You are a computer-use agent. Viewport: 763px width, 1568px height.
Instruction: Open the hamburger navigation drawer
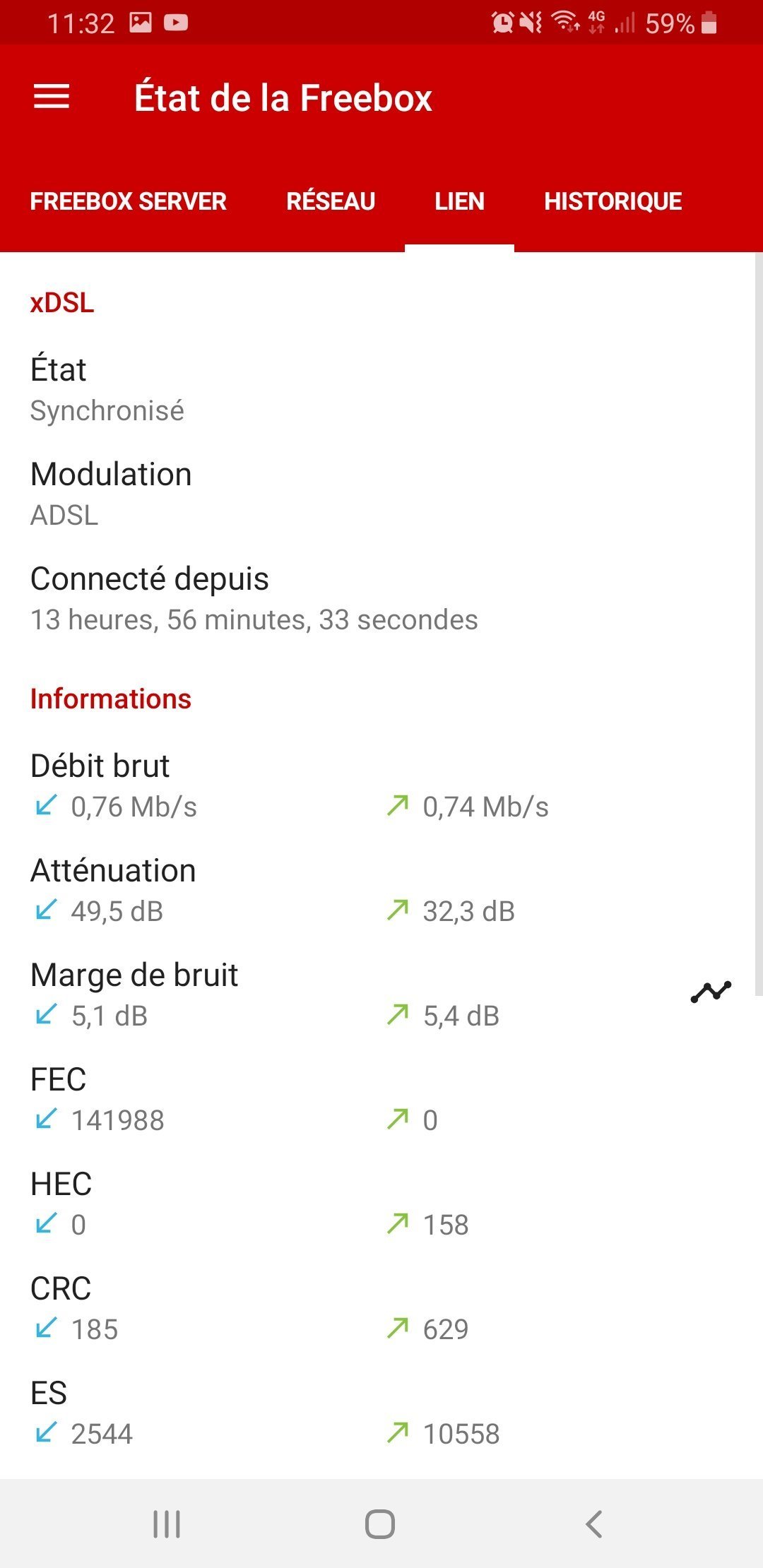click(x=52, y=97)
